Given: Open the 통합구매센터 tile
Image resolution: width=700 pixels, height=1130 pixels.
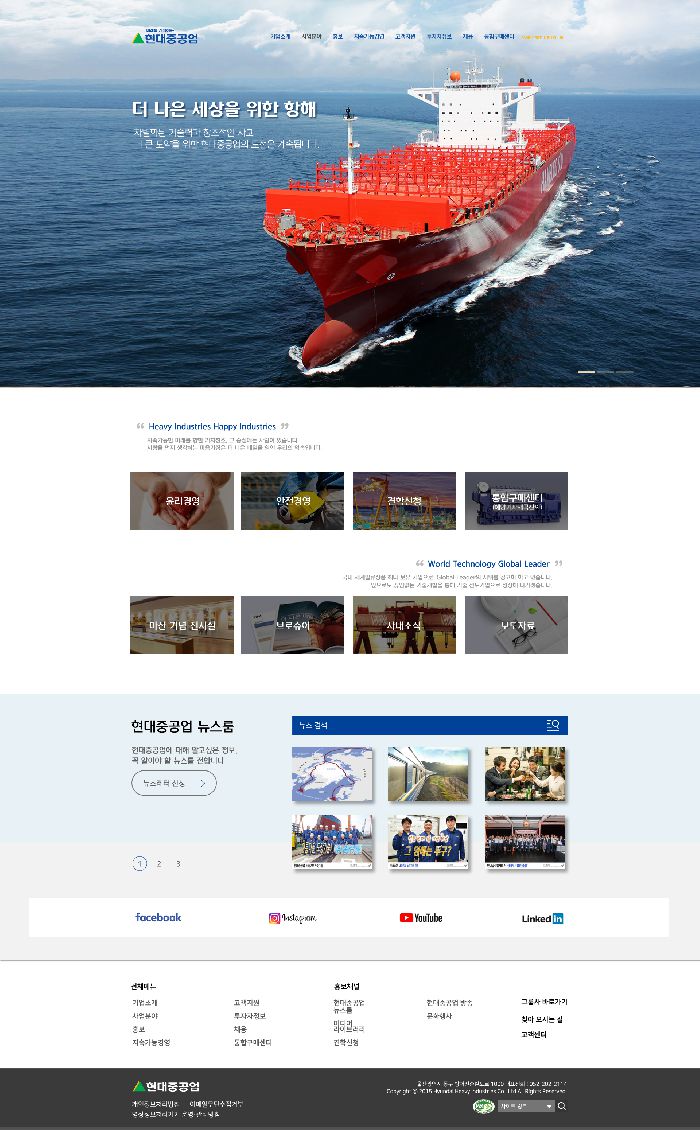Looking at the screenshot, I should pos(516,501).
